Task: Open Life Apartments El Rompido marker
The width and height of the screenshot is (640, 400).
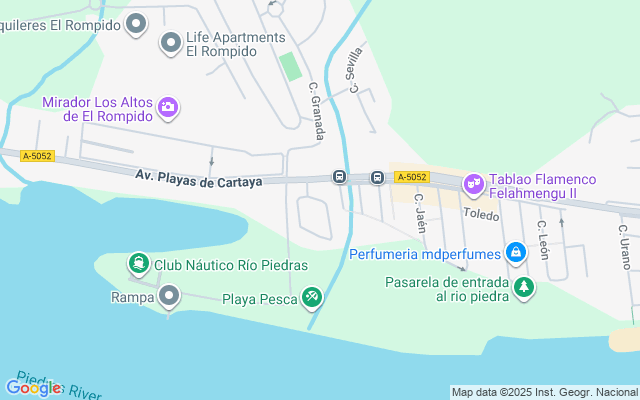Action: point(171,43)
